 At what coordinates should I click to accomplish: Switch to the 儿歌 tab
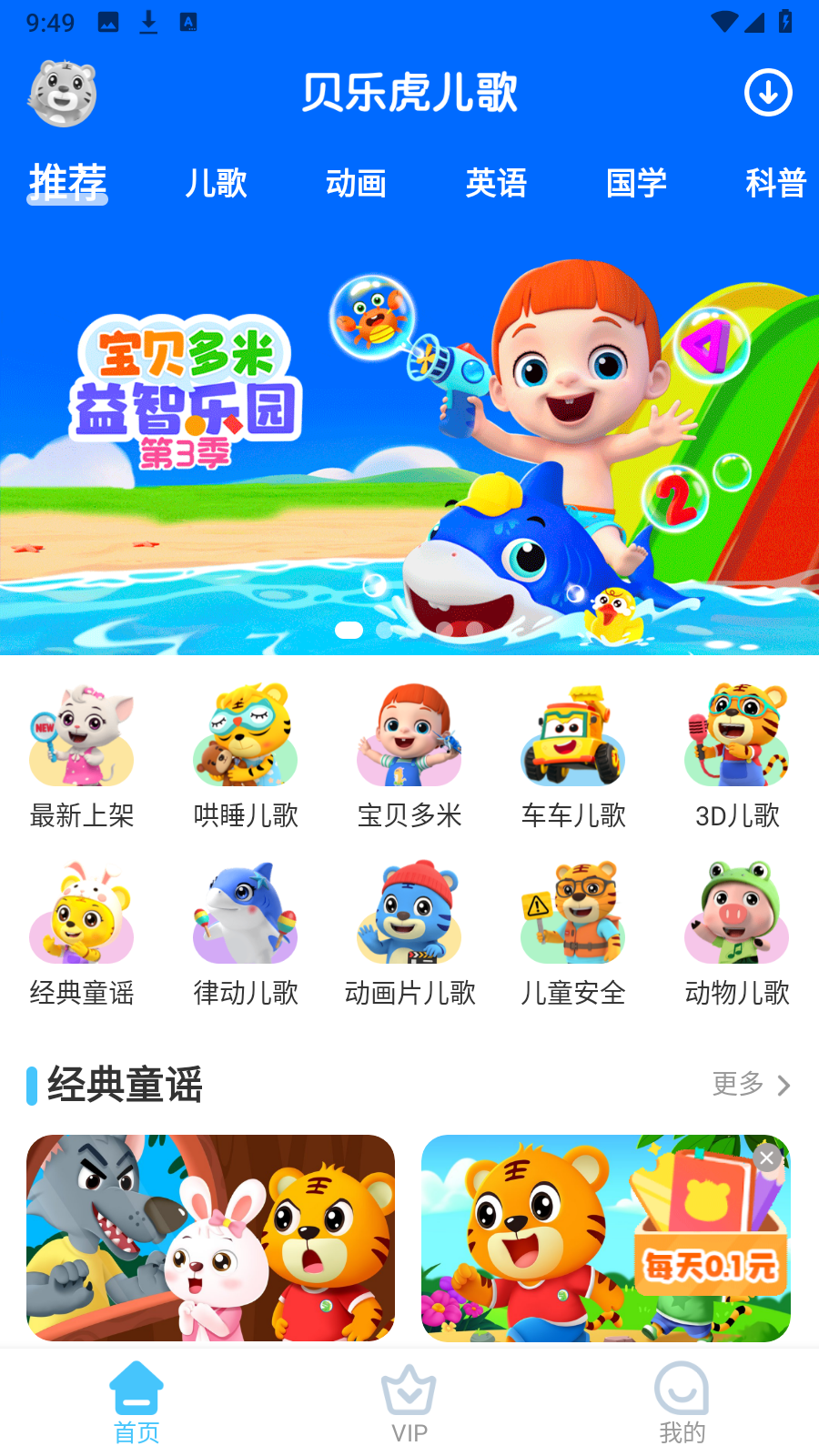coord(216,183)
